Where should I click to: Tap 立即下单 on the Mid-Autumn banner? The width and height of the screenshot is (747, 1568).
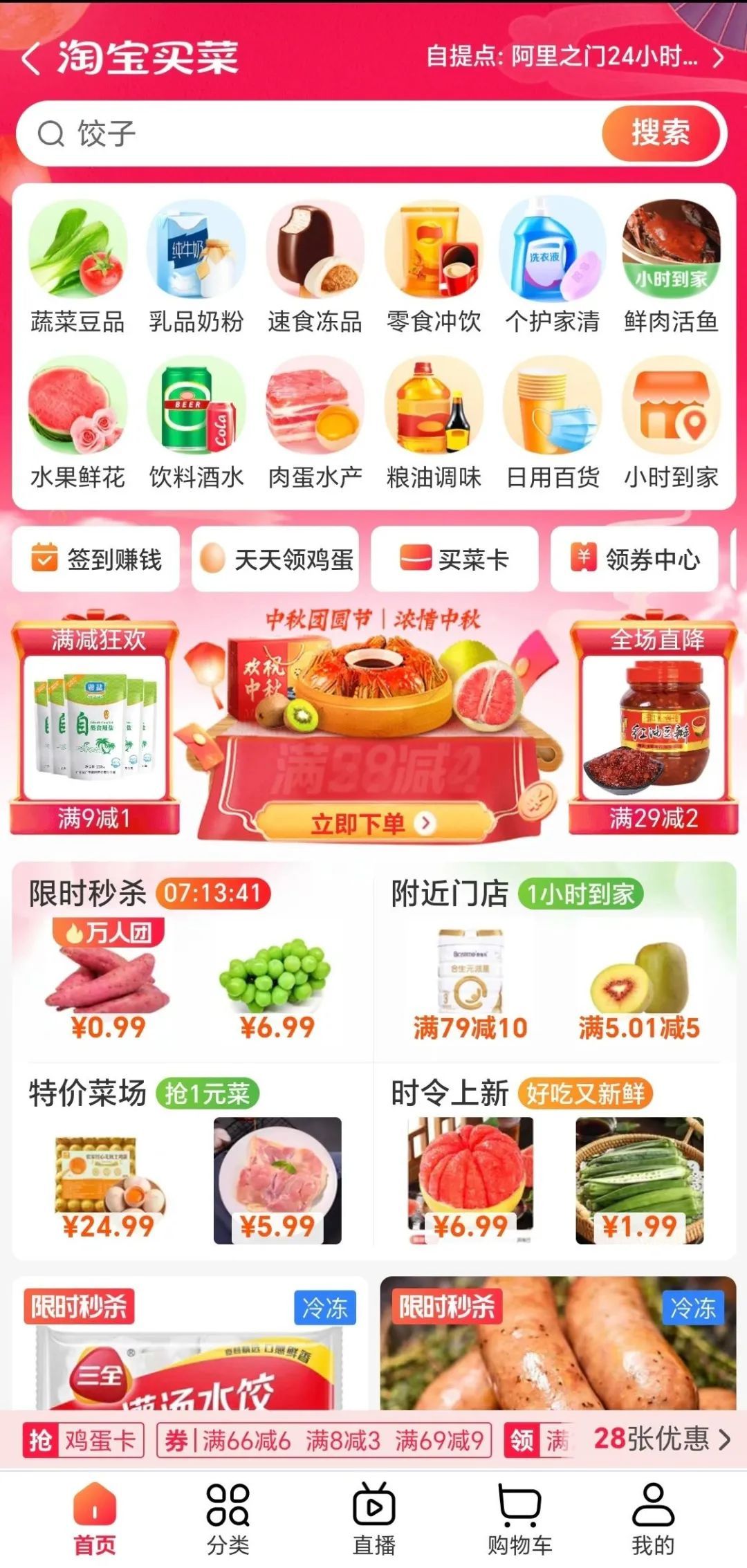pyautogui.click(x=373, y=823)
